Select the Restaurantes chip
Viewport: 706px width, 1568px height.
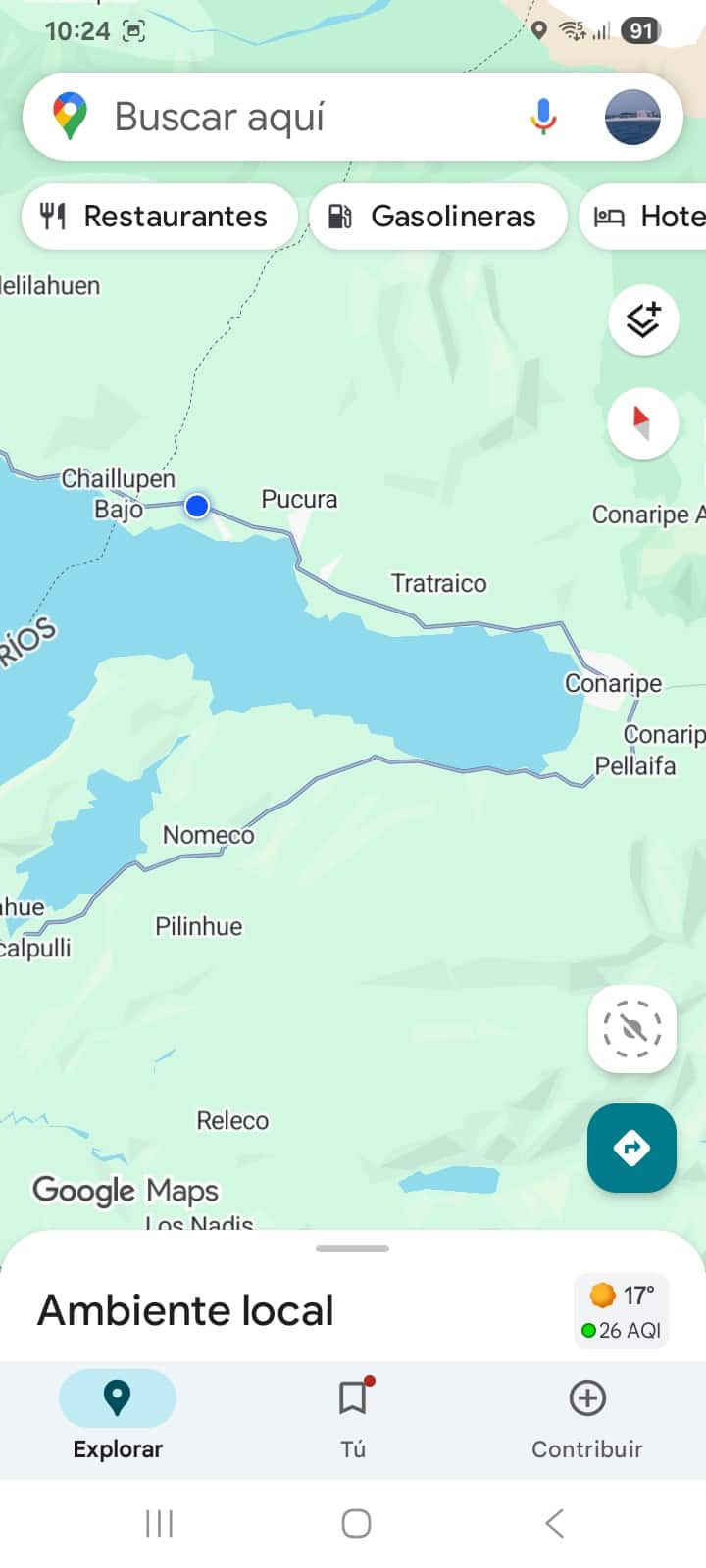159,216
